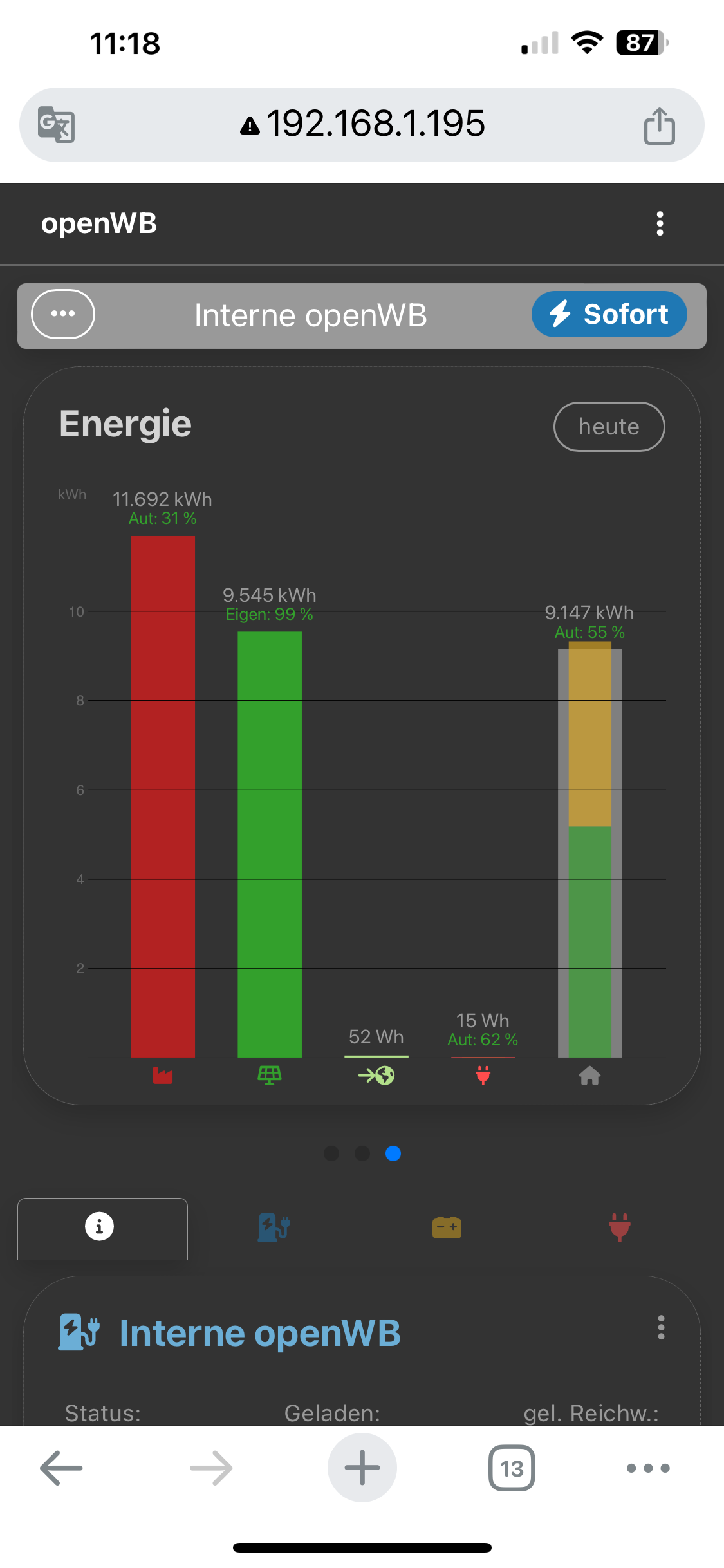The height and width of the screenshot is (1568, 724).
Task: Change the Sofort charge mode
Action: click(x=609, y=314)
